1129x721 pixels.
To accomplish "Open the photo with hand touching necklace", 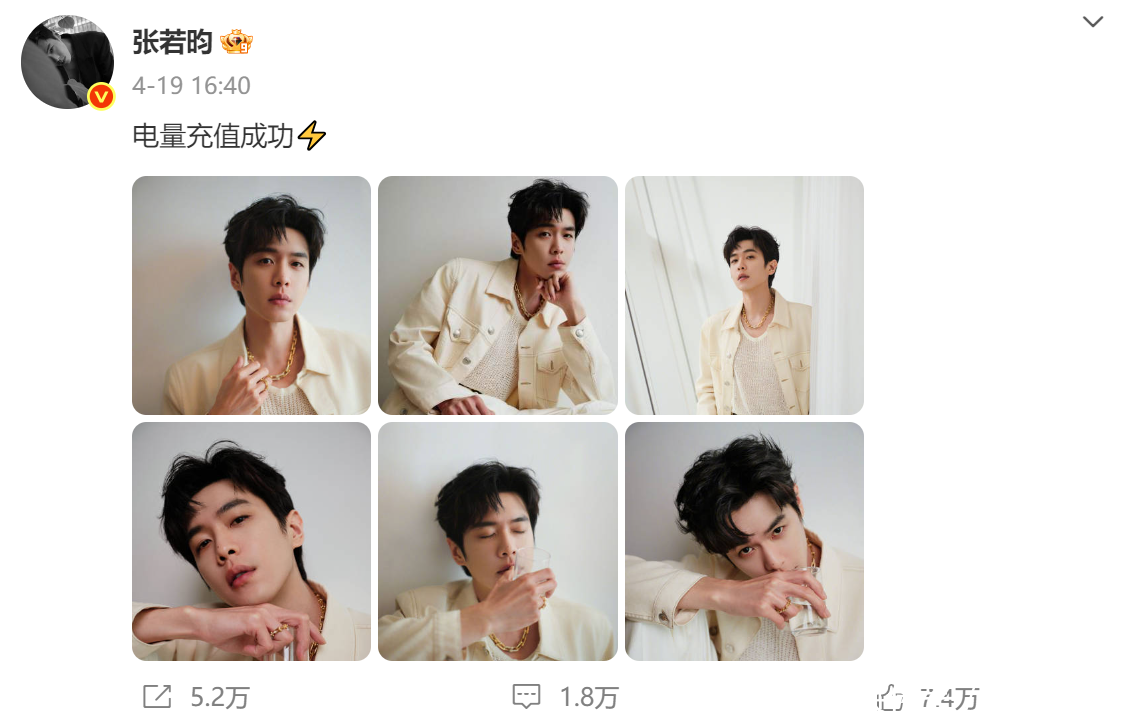I will (251, 295).
